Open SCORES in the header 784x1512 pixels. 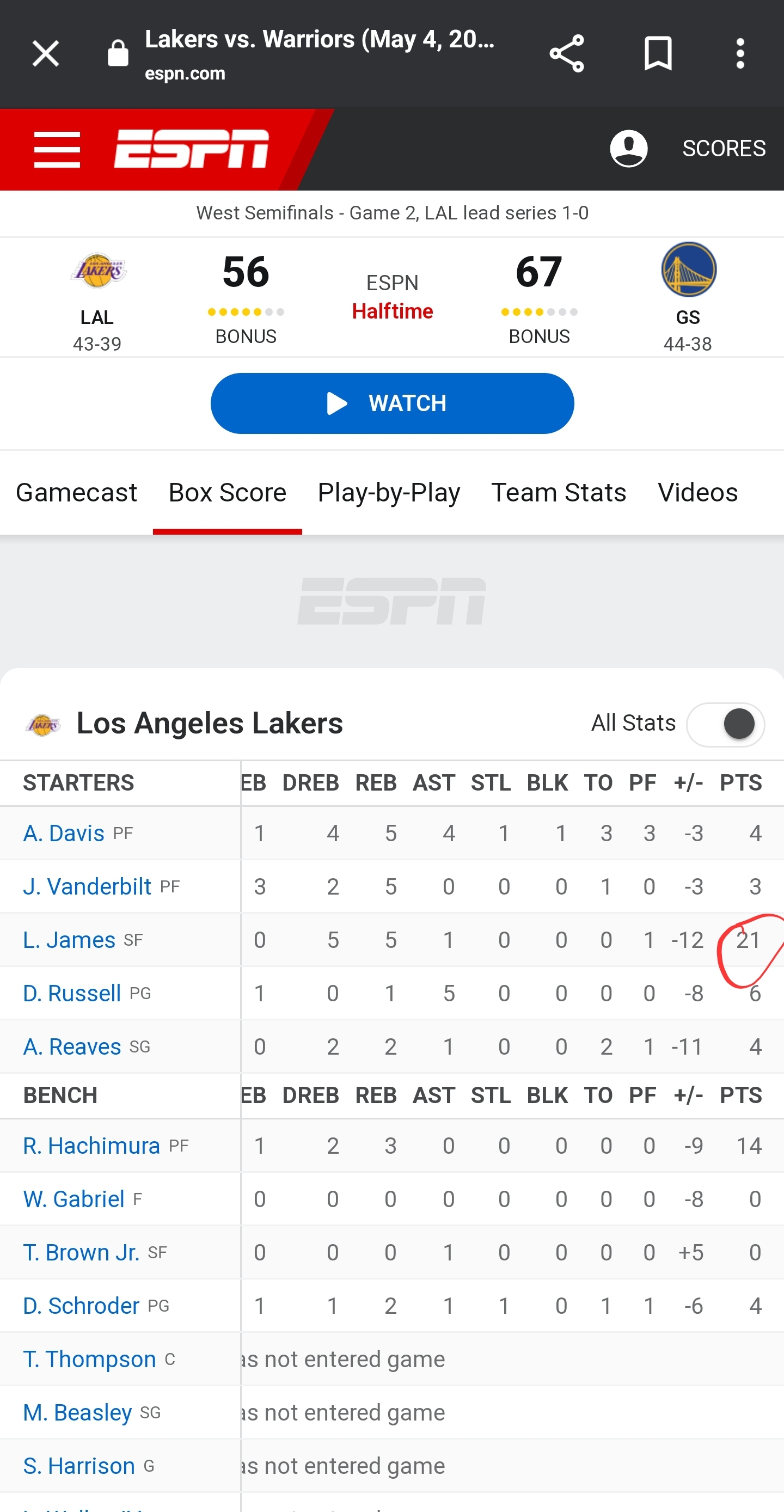tap(724, 149)
